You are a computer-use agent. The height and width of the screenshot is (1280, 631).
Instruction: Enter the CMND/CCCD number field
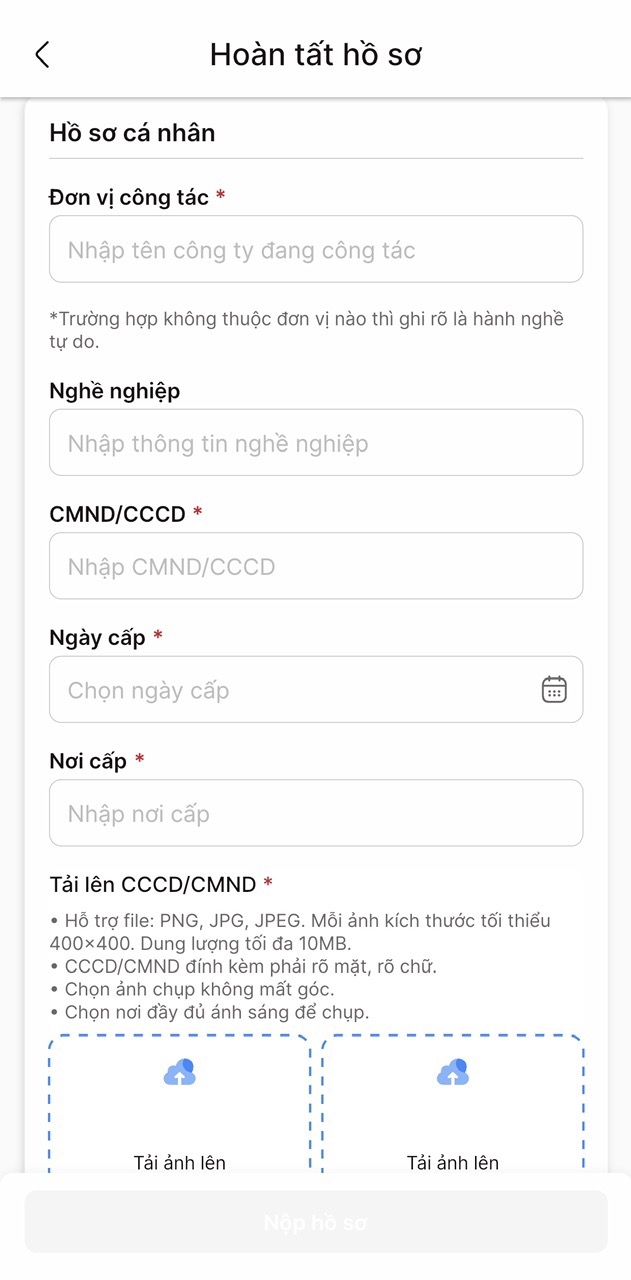[x=315, y=566]
